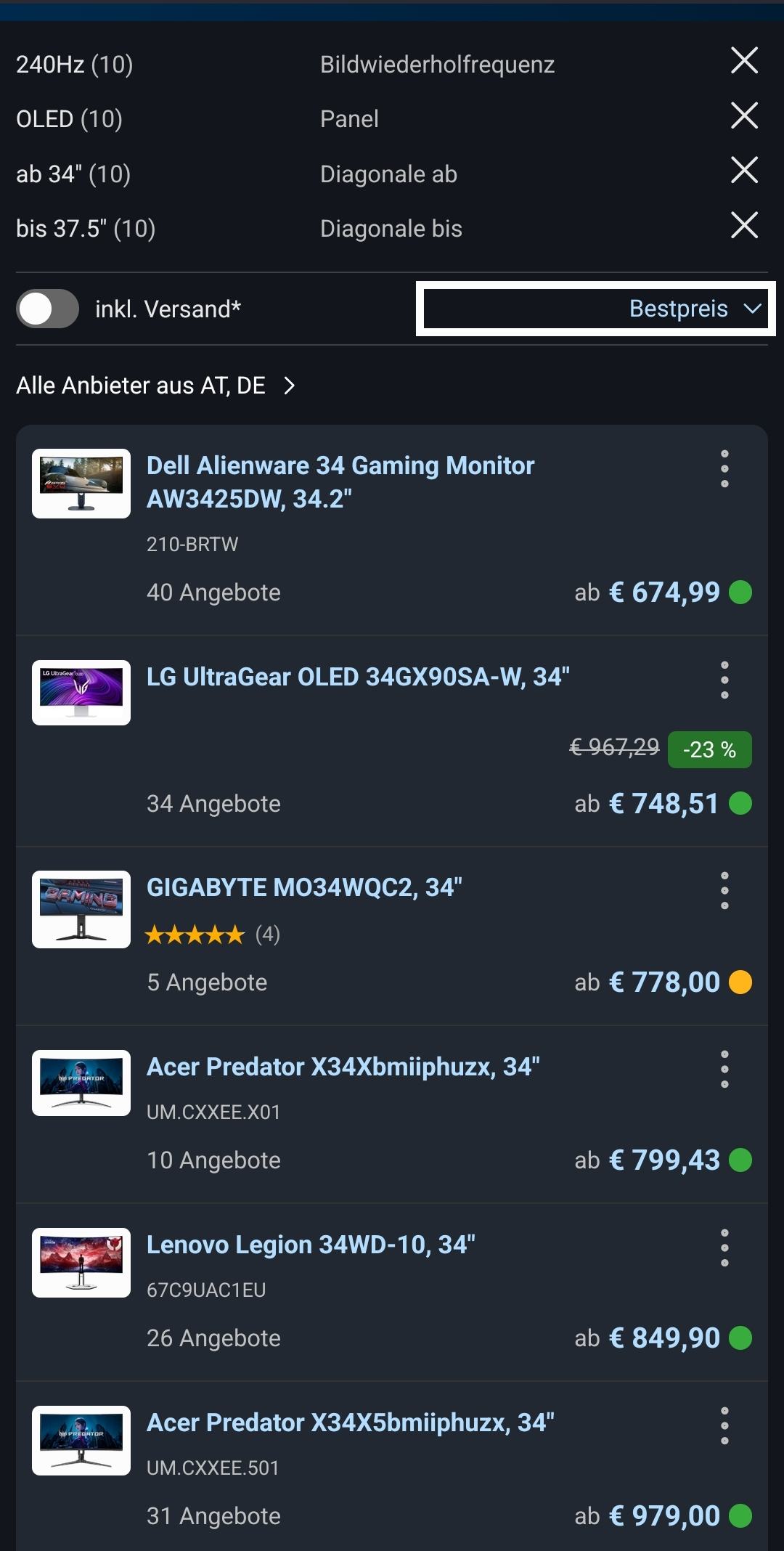Clear the ab 34" diagonal filter
Screen dimensions: 784x1551
coord(744,171)
